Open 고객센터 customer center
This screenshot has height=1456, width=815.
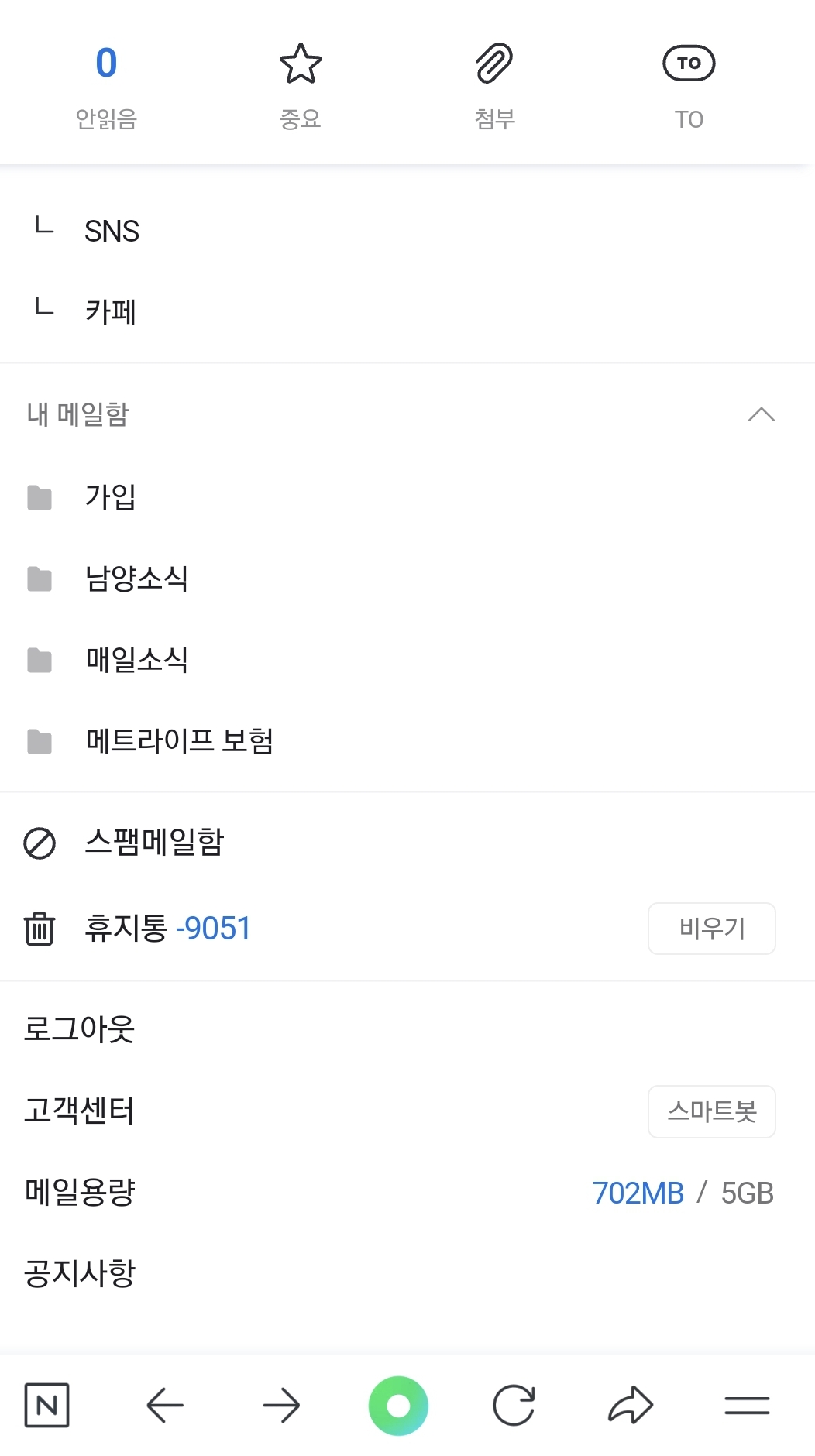[x=79, y=1111]
